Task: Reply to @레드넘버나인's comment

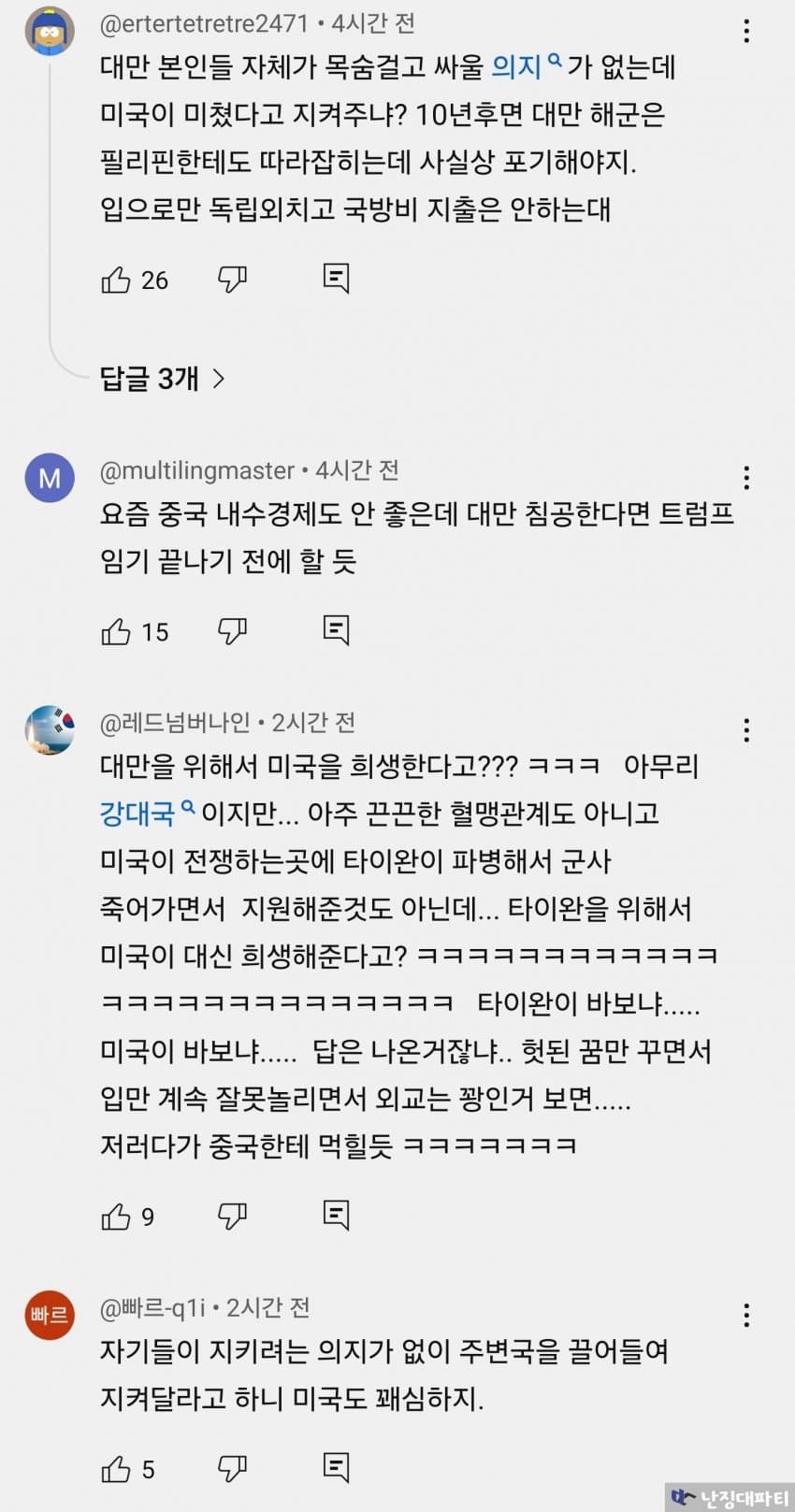Action: coord(336,1215)
